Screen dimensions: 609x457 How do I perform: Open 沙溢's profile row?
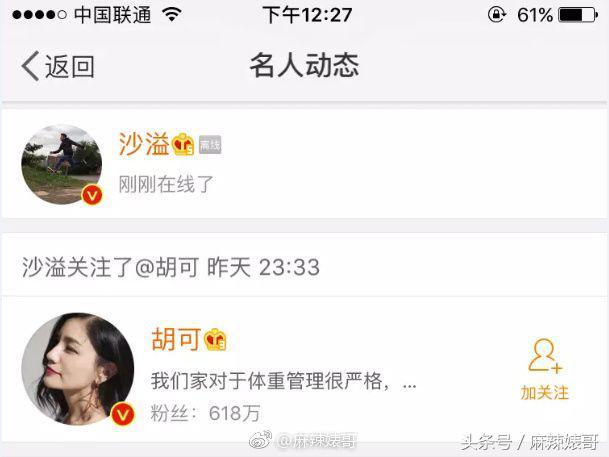coord(300,163)
